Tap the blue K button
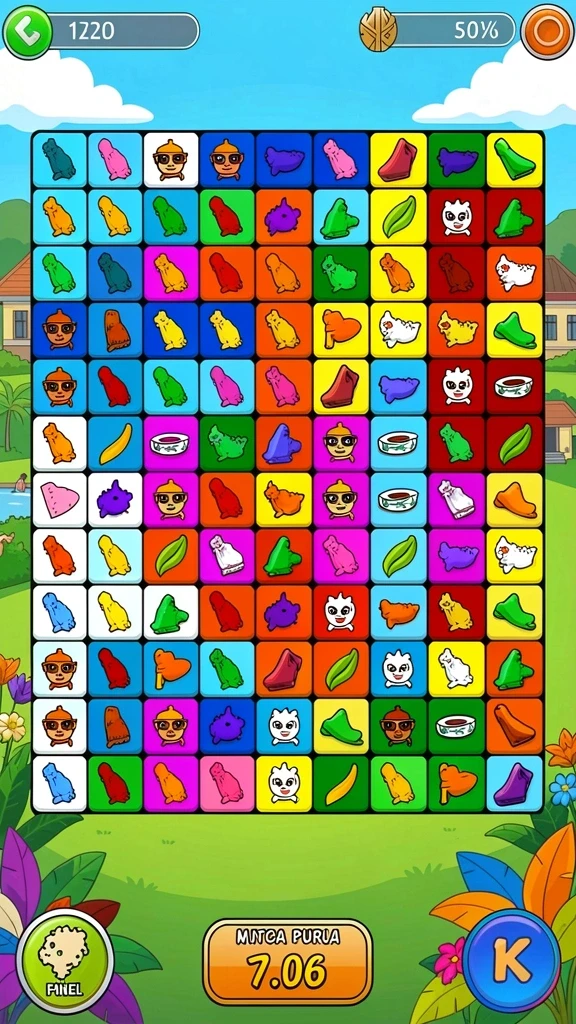576x1024 pixels. coord(511,960)
